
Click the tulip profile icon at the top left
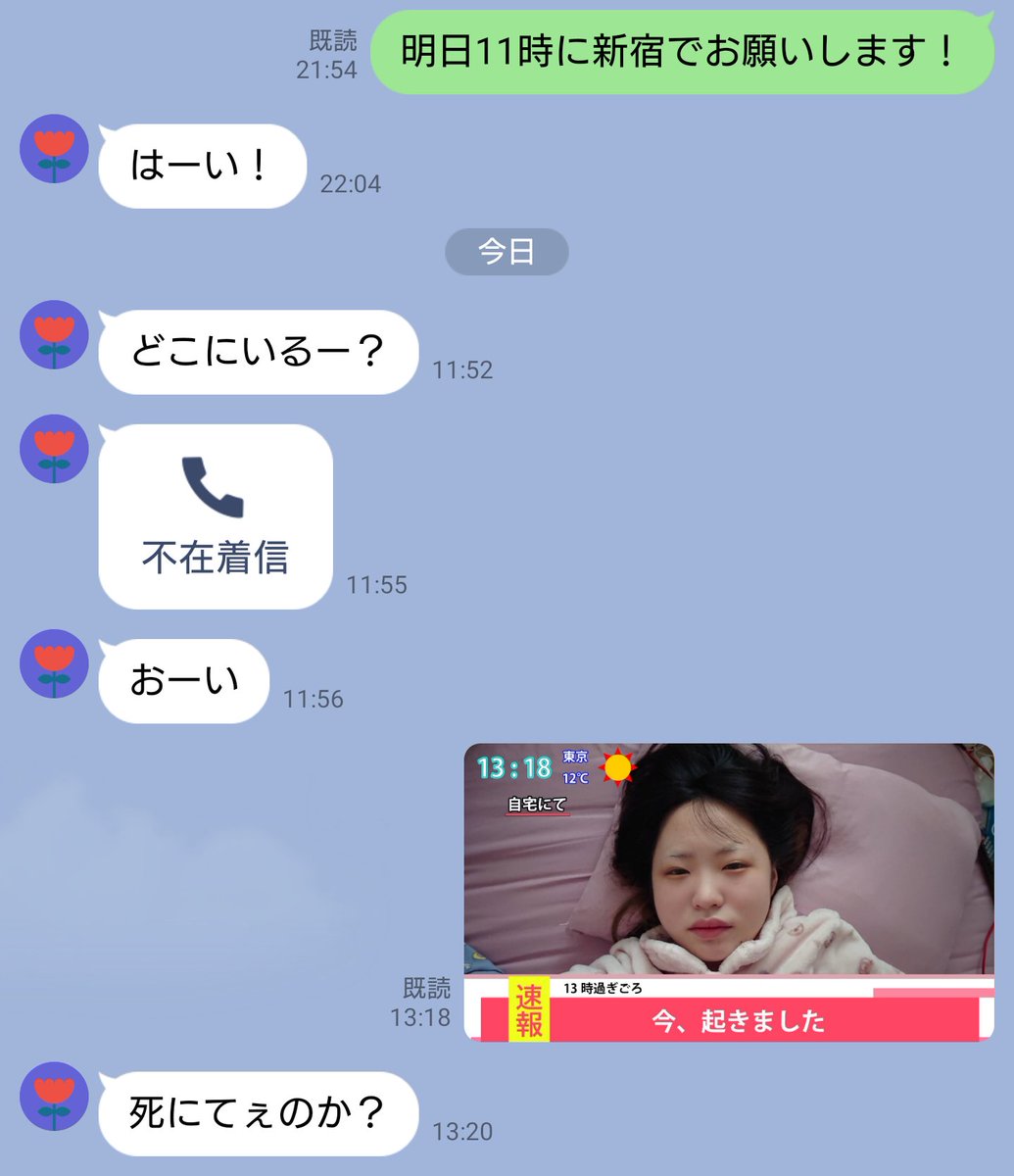pos(53,150)
